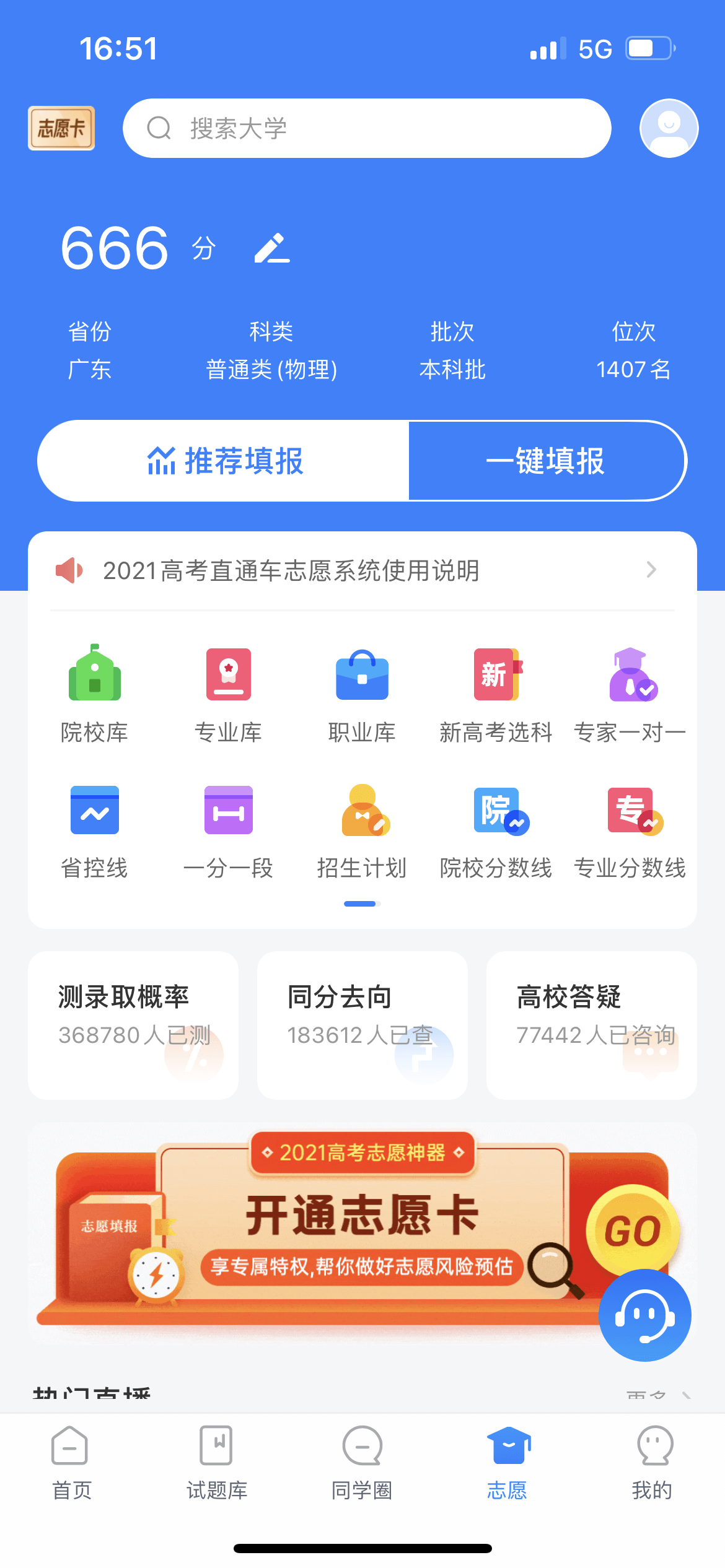Open the 志愿卡 badge
The image size is (725, 1568).
pos(61,128)
